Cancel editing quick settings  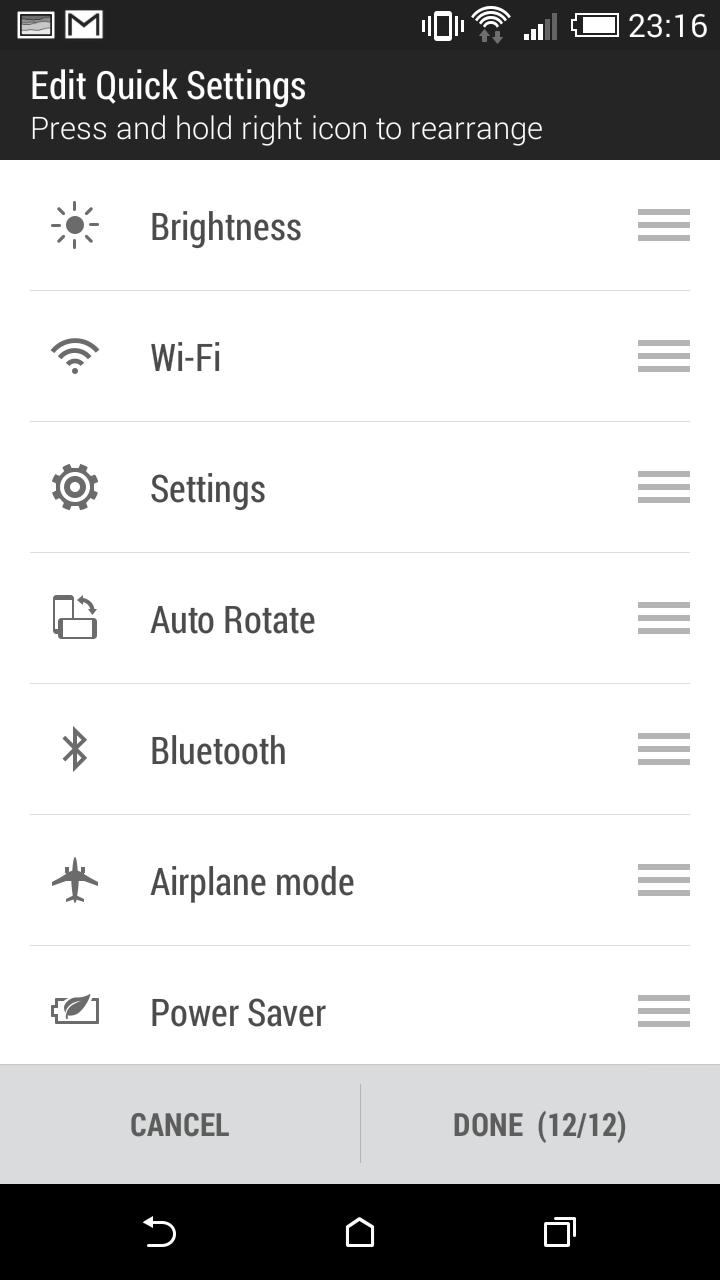point(180,1125)
